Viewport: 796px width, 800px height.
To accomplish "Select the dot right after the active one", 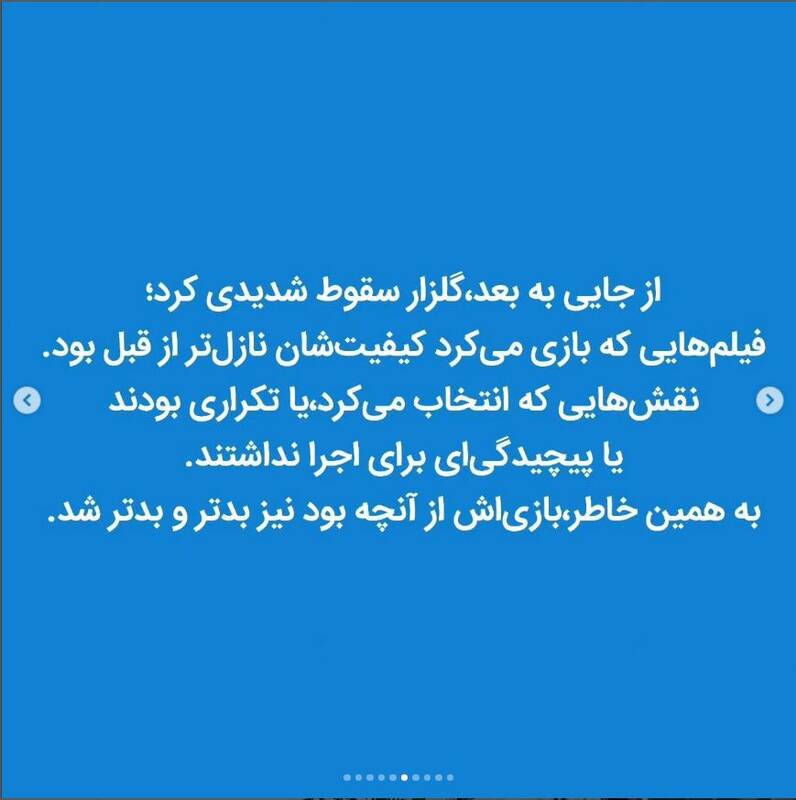I will 416,776.
